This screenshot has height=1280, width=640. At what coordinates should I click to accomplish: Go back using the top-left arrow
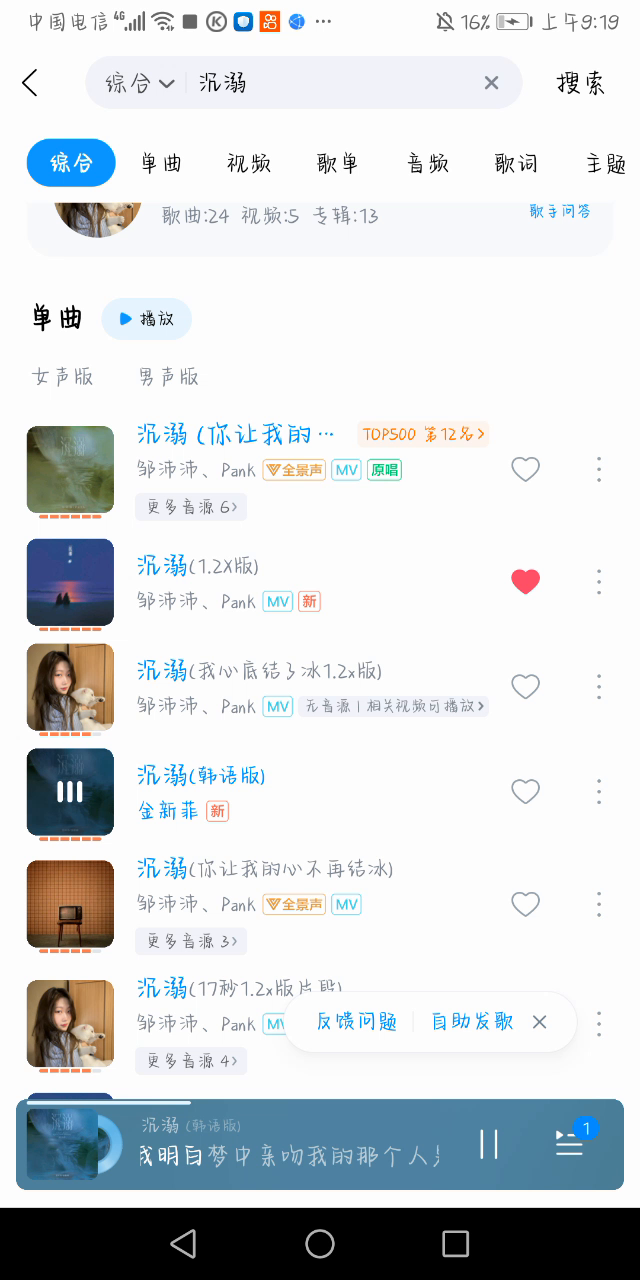30,83
